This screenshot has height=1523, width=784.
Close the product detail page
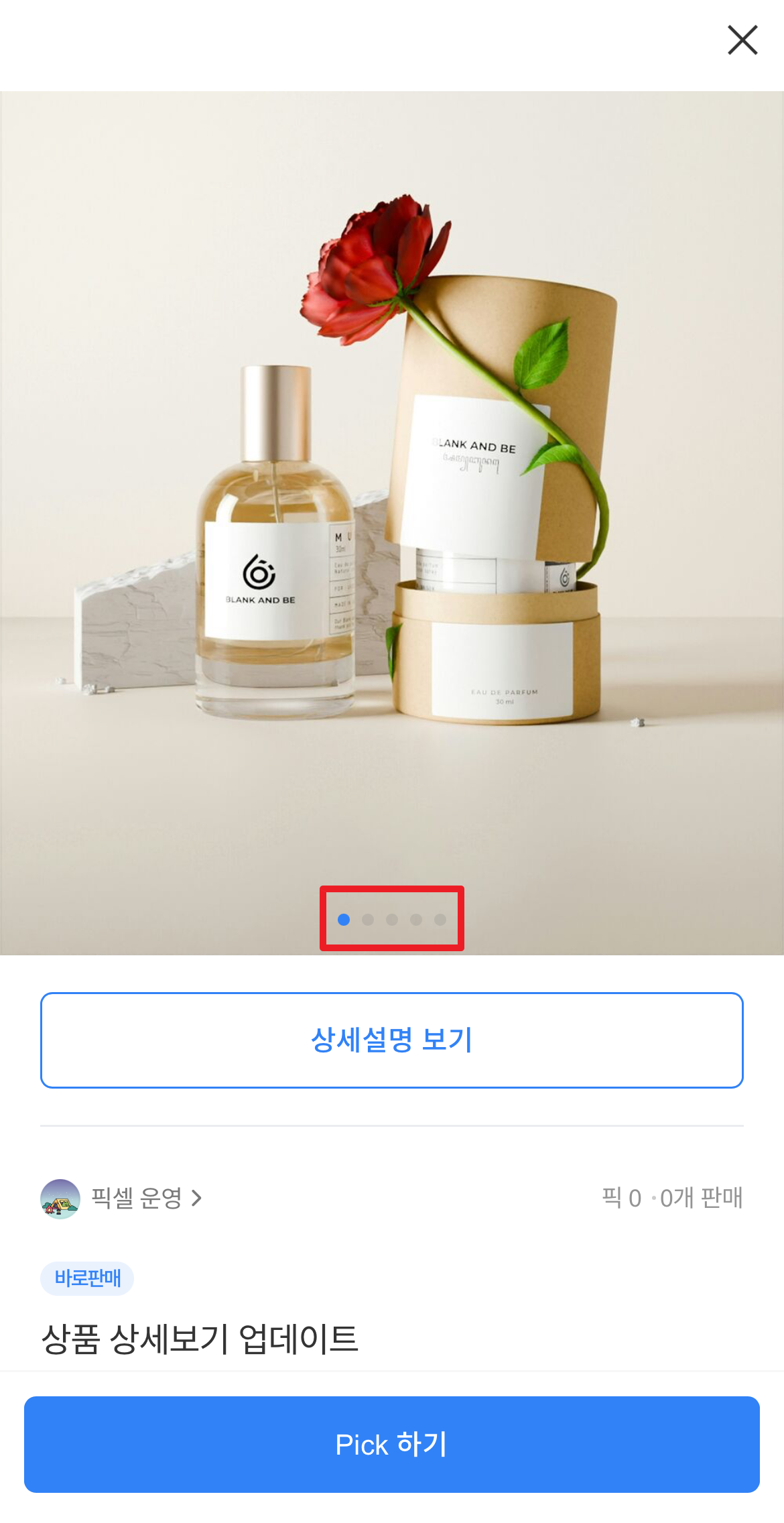click(x=742, y=40)
